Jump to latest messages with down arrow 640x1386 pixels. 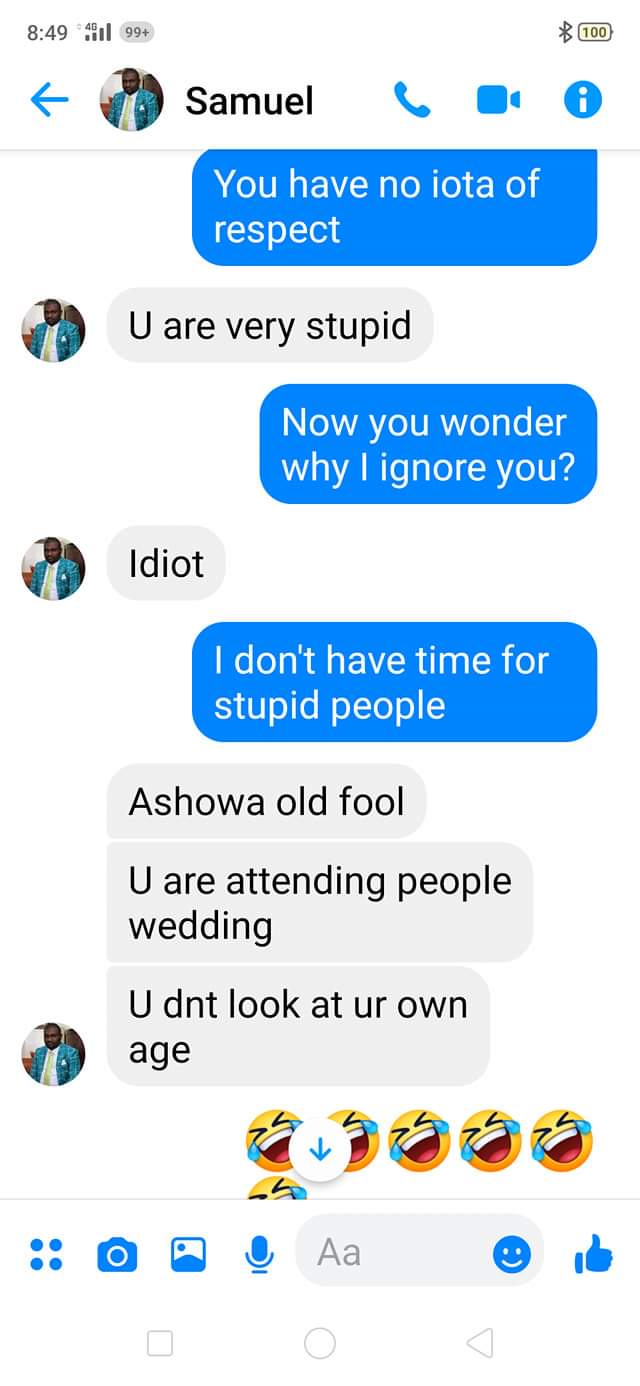(320, 1151)
